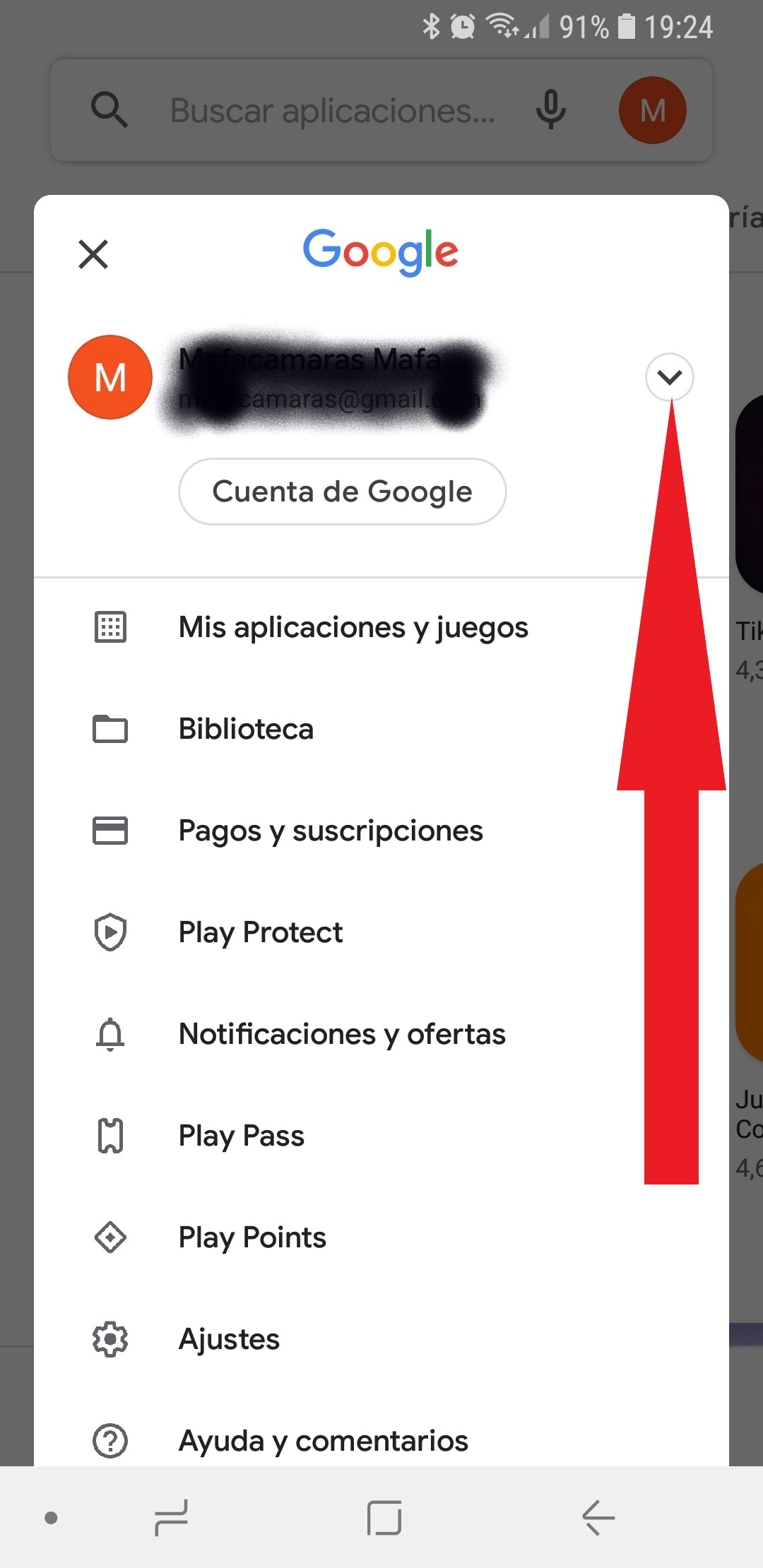This screenshot has width=763, height=1568.
Task: Open Ajustes settings
Action: pos(229,1339)
